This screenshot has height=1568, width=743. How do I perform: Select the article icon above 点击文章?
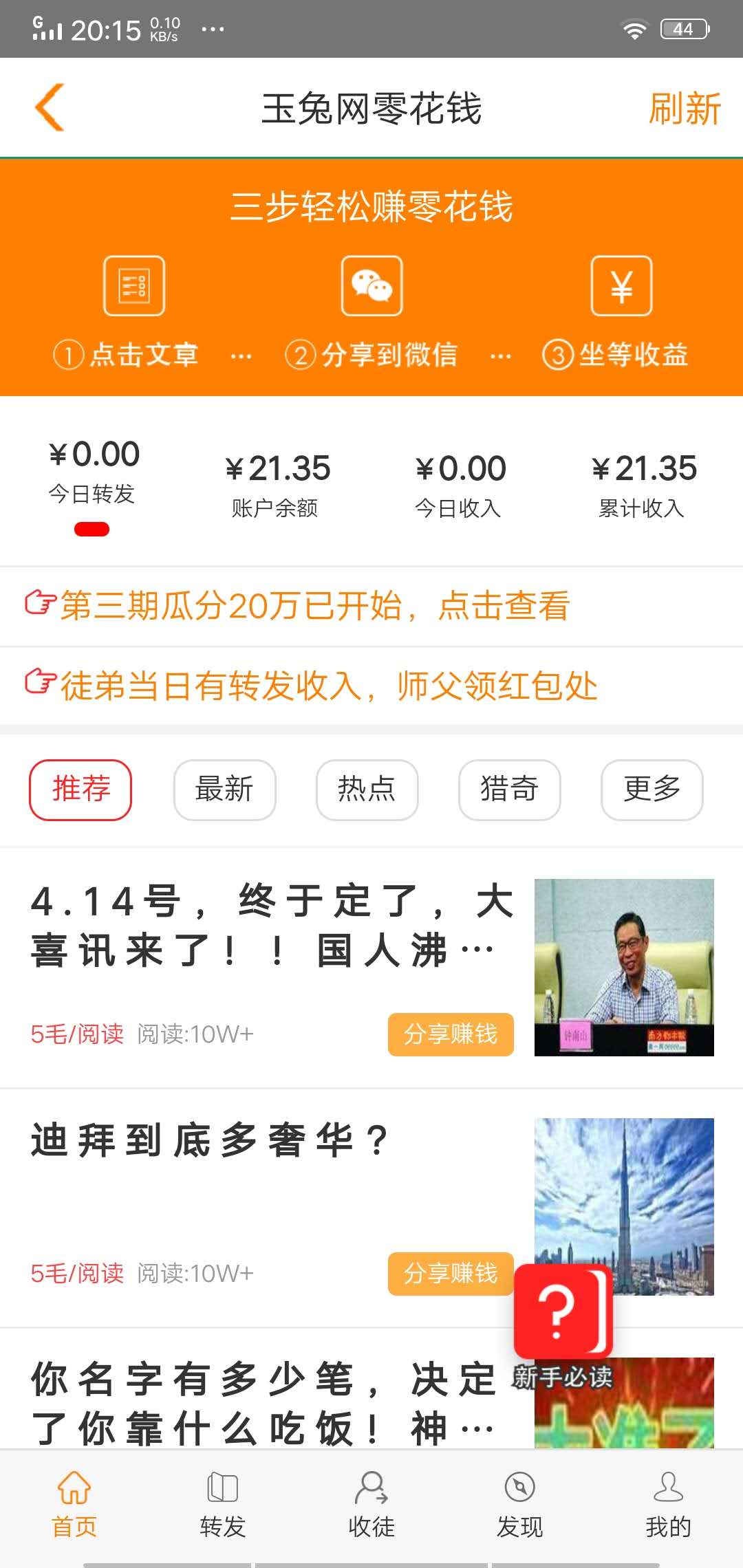133,287
